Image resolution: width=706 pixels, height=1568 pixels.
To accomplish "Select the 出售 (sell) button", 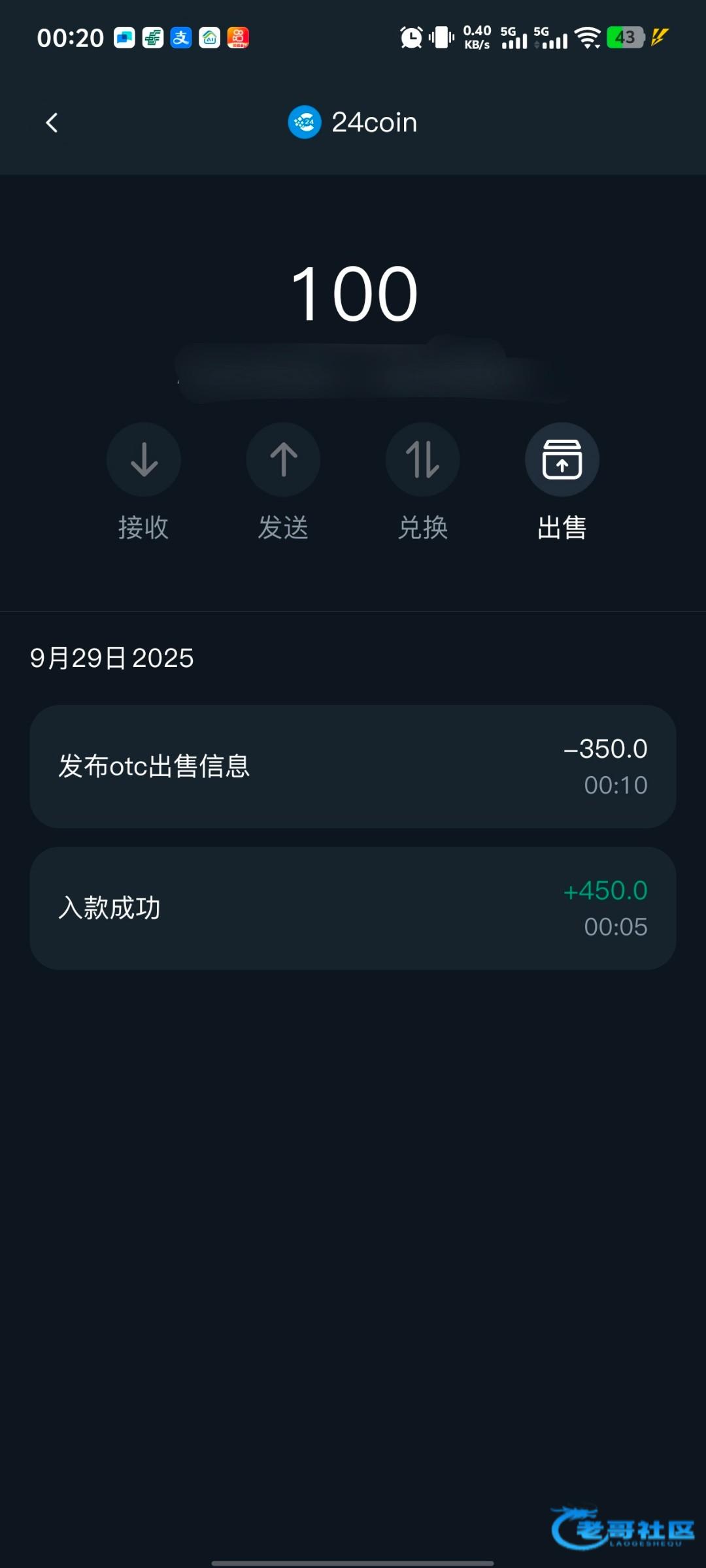I will pyautogui.click(x=562, y=460).
